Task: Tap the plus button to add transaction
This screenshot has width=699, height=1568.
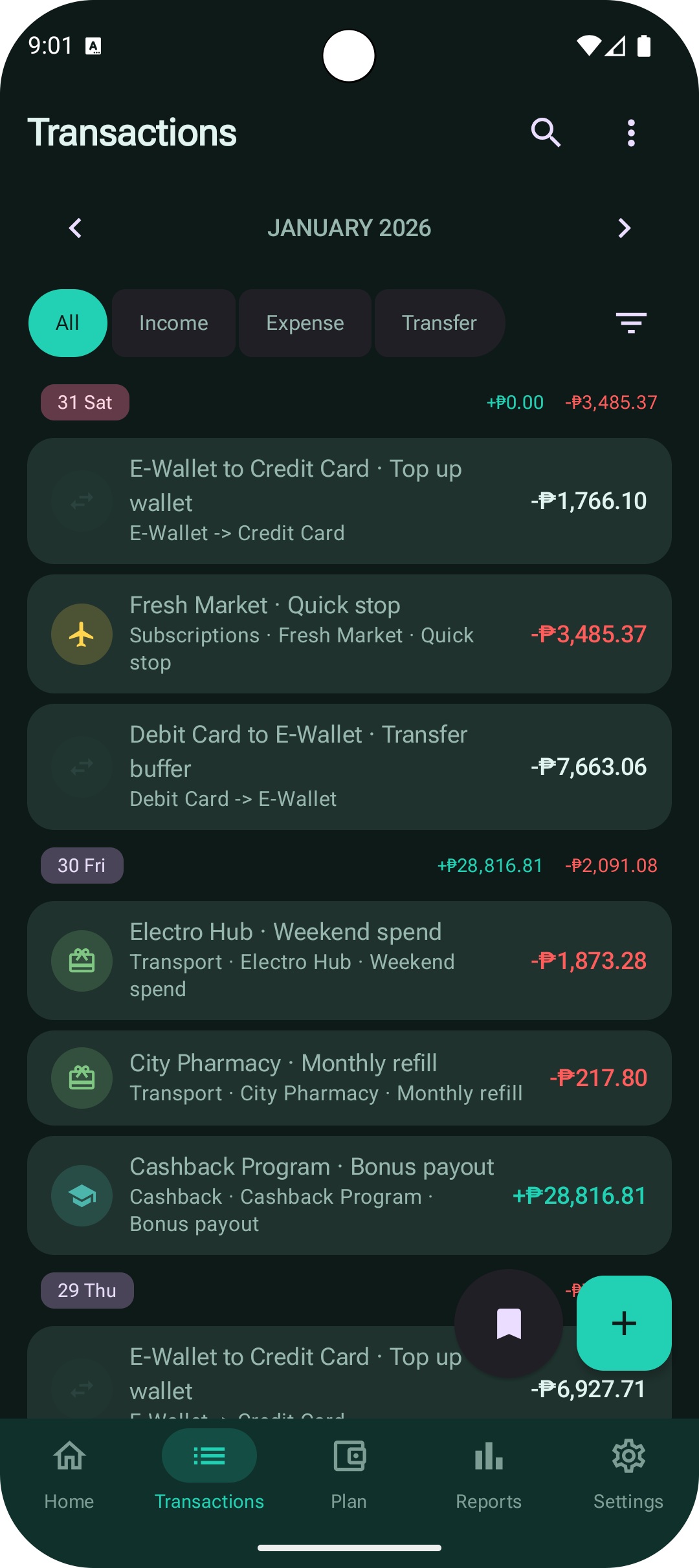Action: point(623,1323)
